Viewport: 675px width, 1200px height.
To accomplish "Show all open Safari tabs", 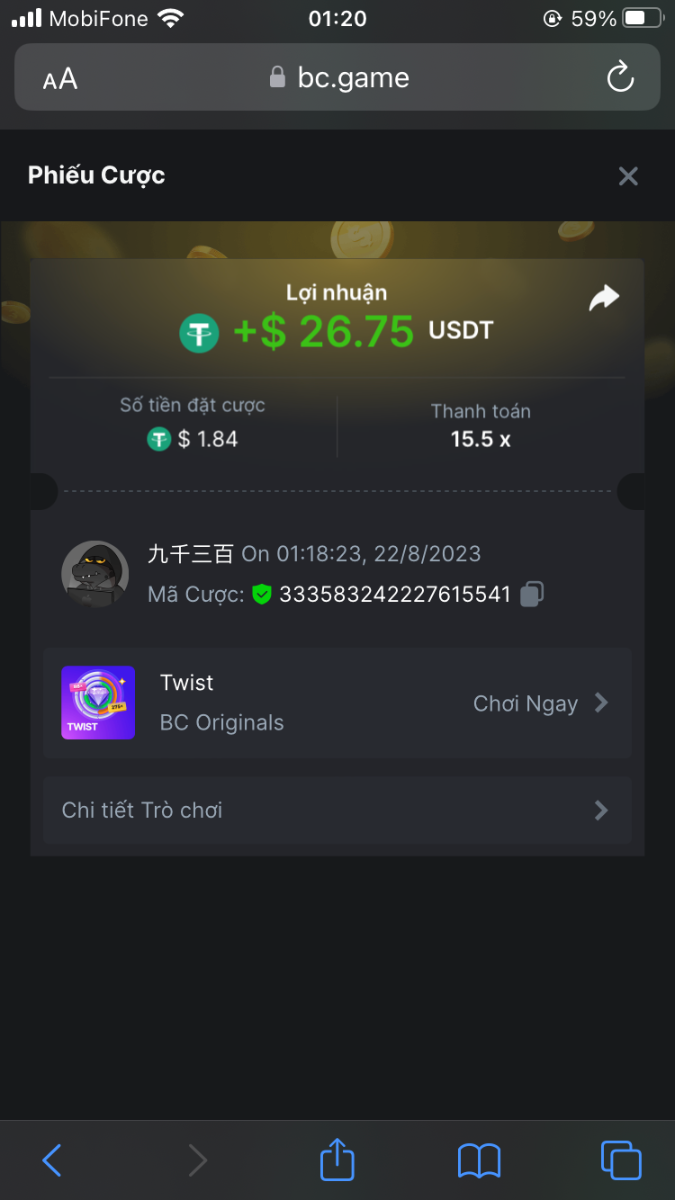I will point(621,1160).
